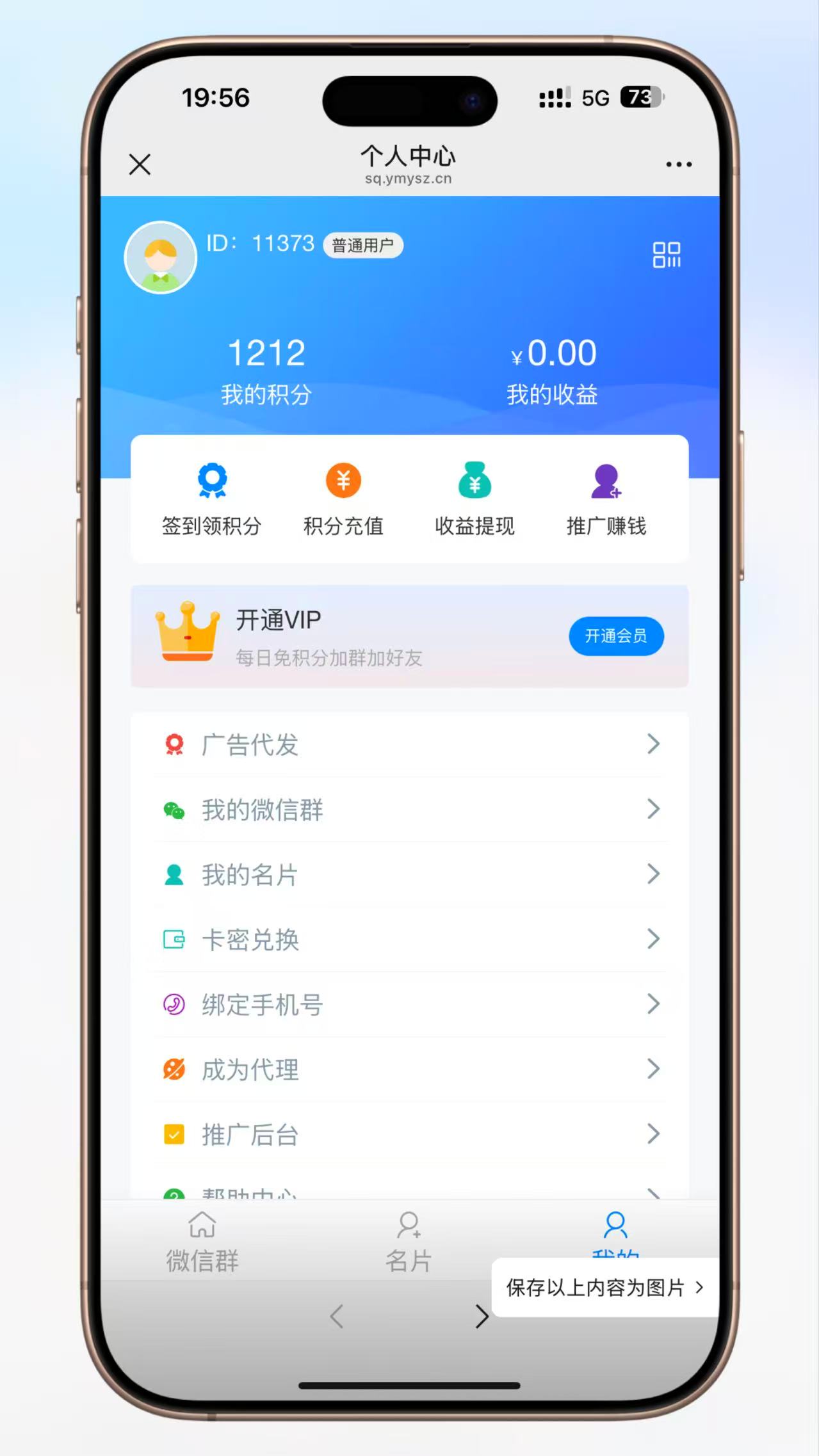The image size is (819, 1456).
Task: Tap the user avatar
Action: click(161, 257)
